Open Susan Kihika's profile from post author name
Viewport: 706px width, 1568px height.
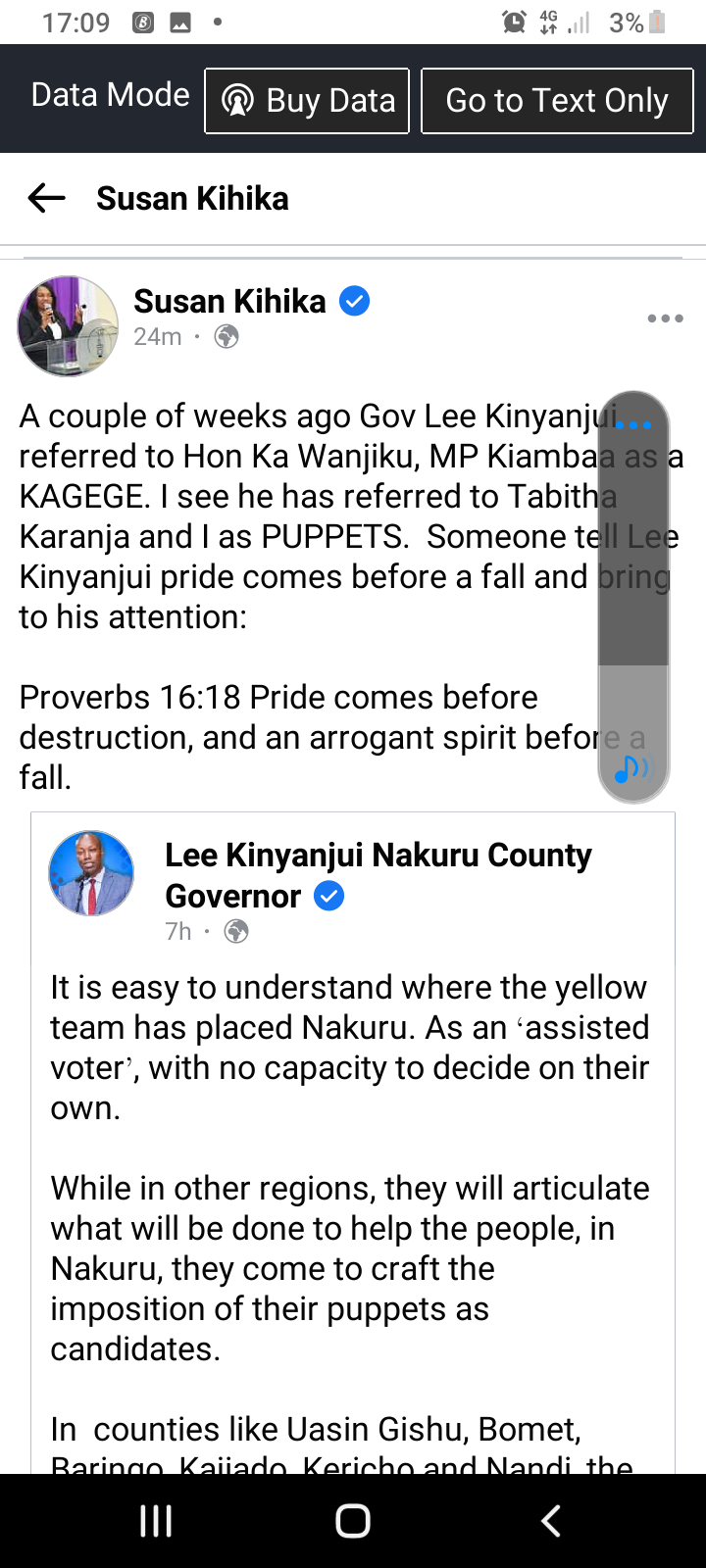[x=229, y=301]
